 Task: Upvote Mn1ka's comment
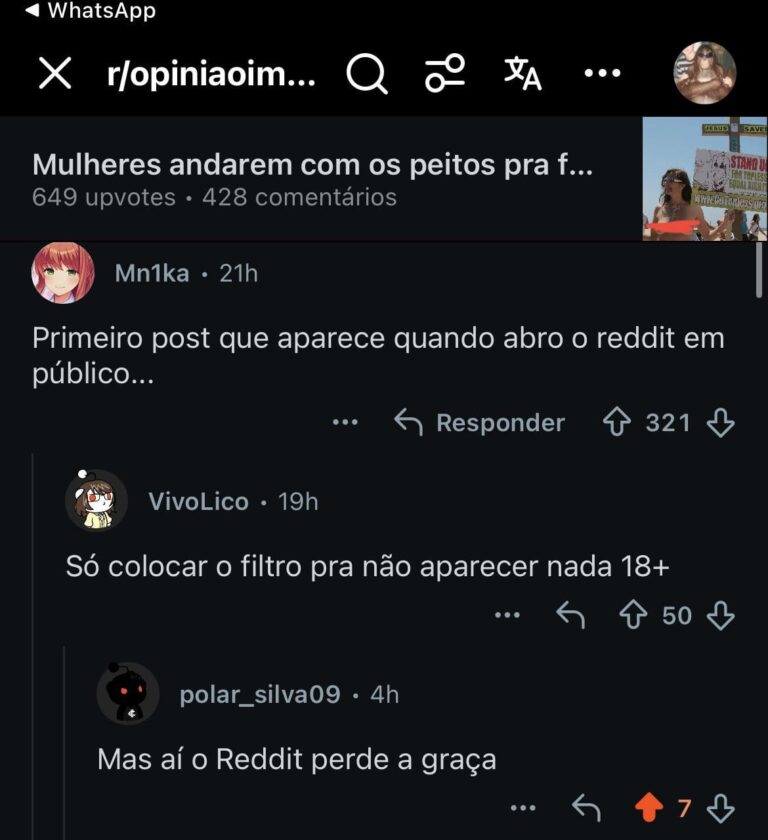pos(617,423)
